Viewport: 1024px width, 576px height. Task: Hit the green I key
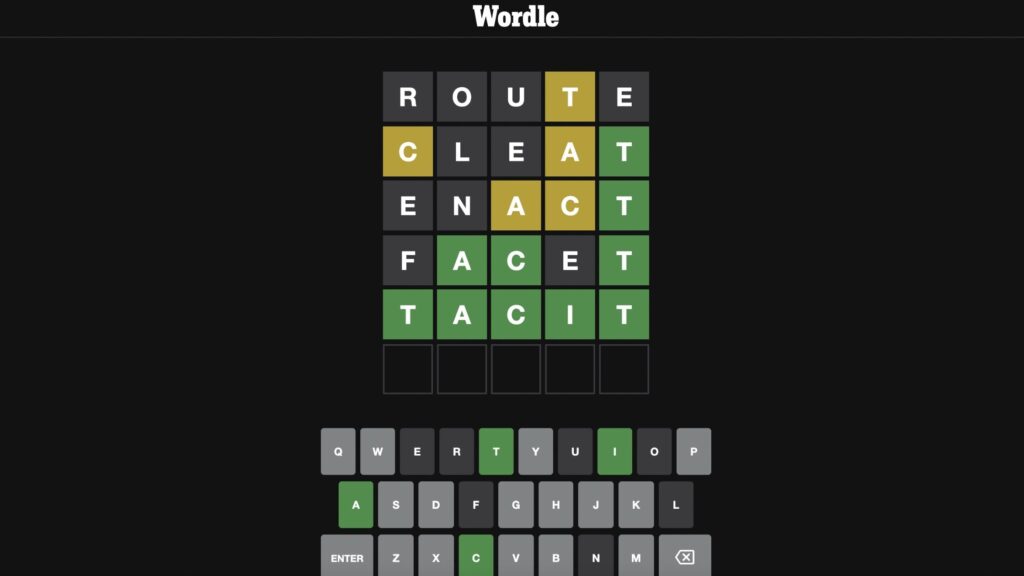pyautogui.click(x=614, y=451)
